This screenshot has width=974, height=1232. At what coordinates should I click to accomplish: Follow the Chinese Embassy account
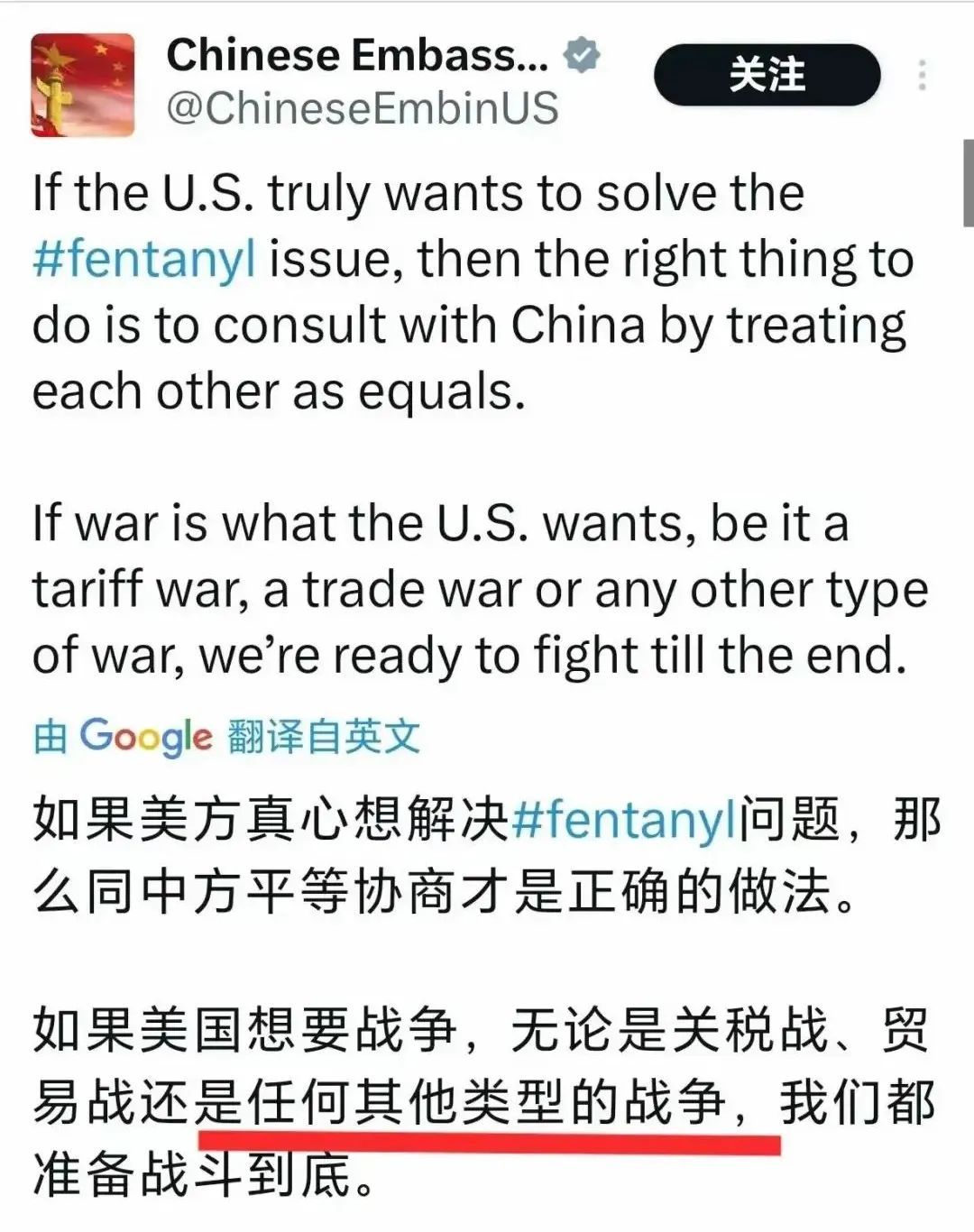766,75
